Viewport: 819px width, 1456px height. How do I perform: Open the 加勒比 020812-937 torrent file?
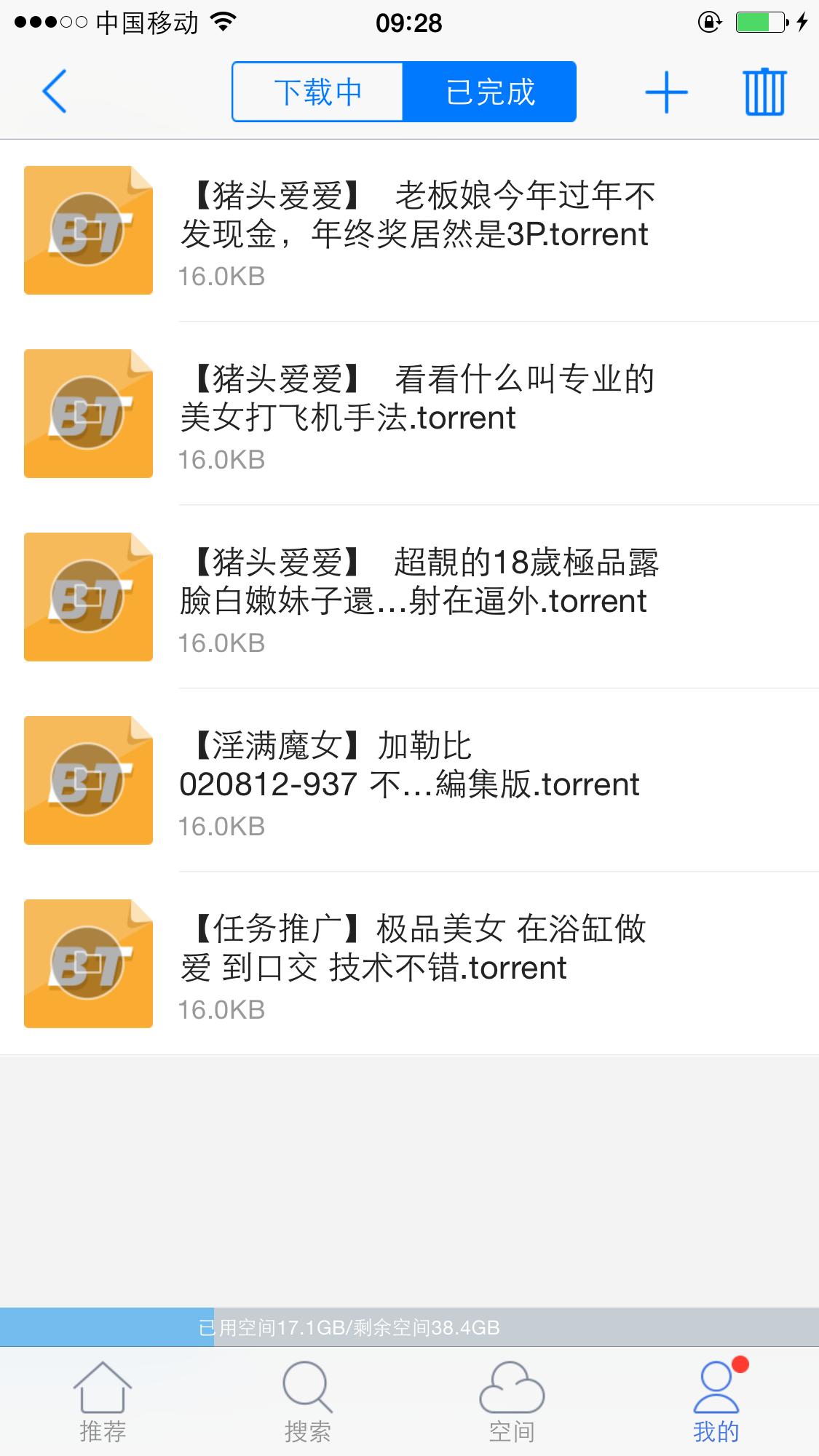pyautogui.click(x=415, y=780)
